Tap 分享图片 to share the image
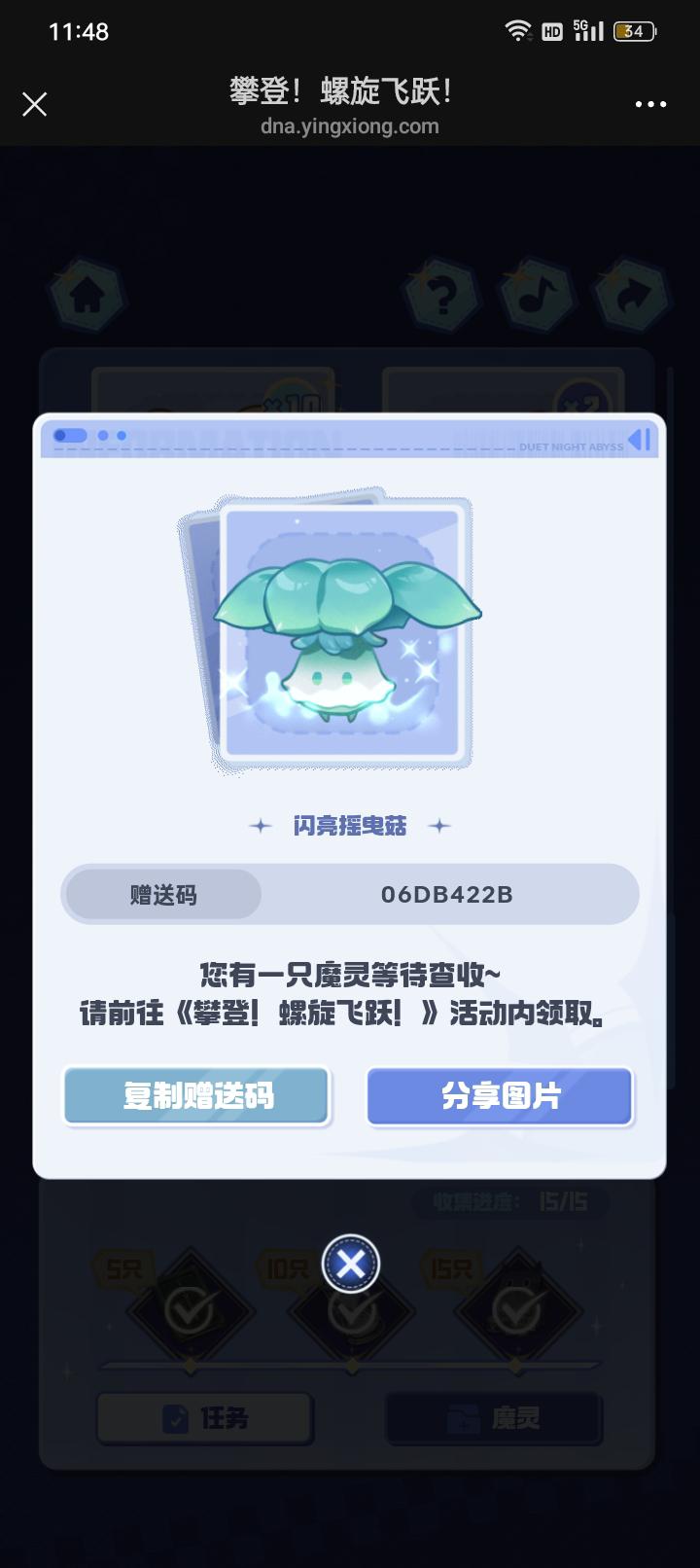The width and height of the screenshot is (700, 1568). coord(500,1096)
